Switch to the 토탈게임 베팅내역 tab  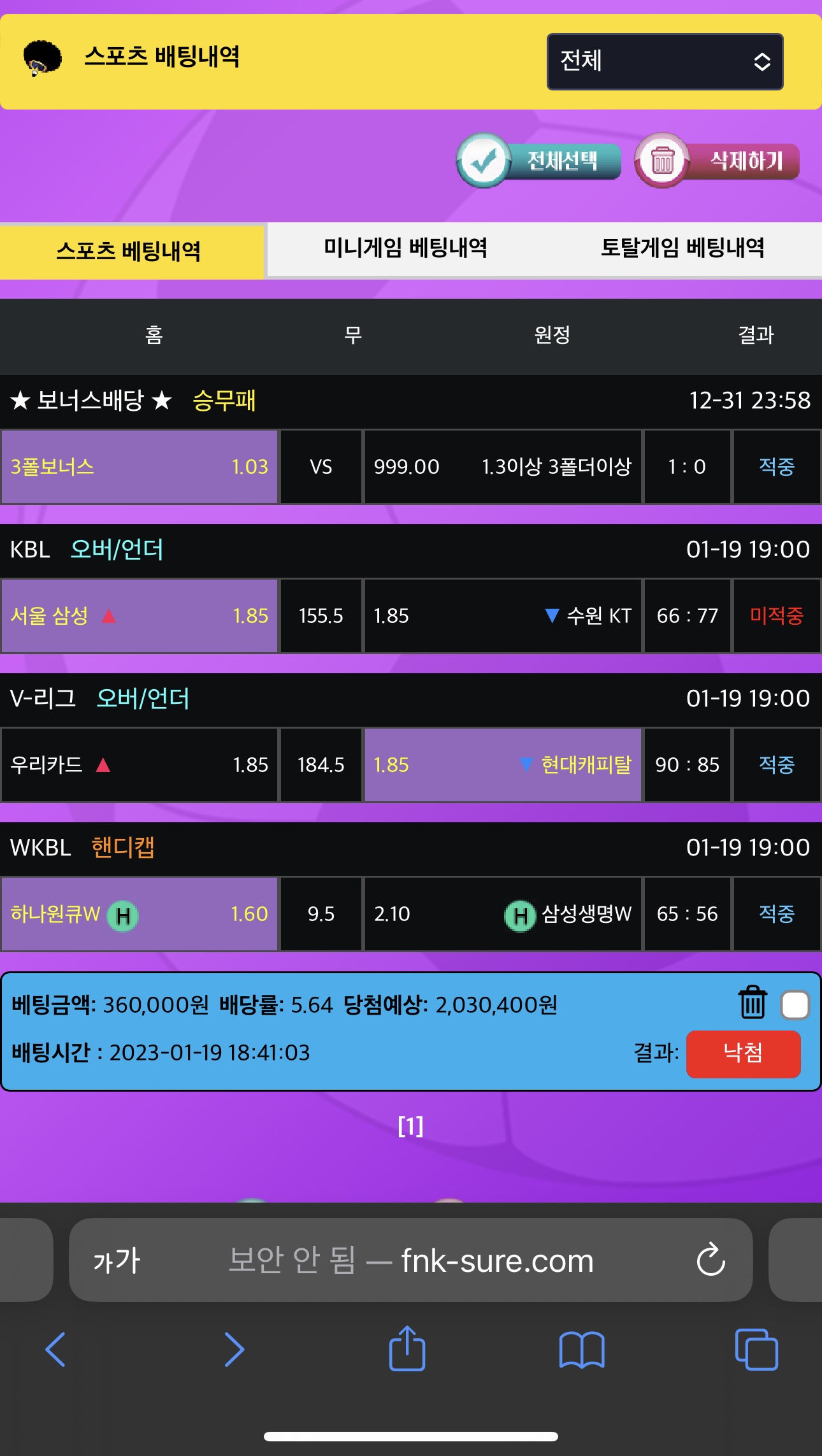[x=682, y=248]
